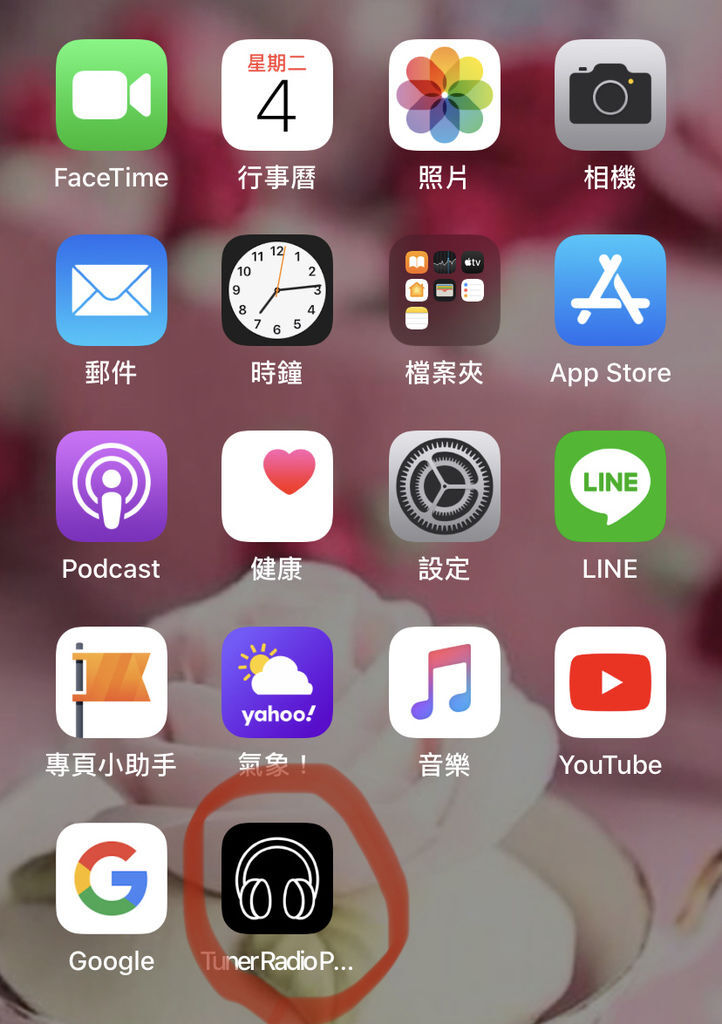Open the Yahoo 氣象 weather app
The width and height of the screenshot is (722, 1024).
[x=277, y=682]
